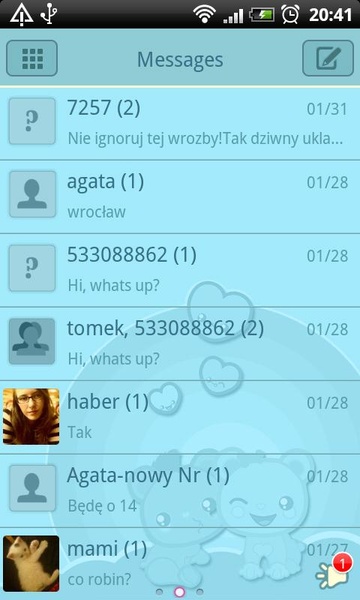Open the grid menu button
The width and height of the screenshot is (360, 600).
pyautogui.click(x=32, y=58)
